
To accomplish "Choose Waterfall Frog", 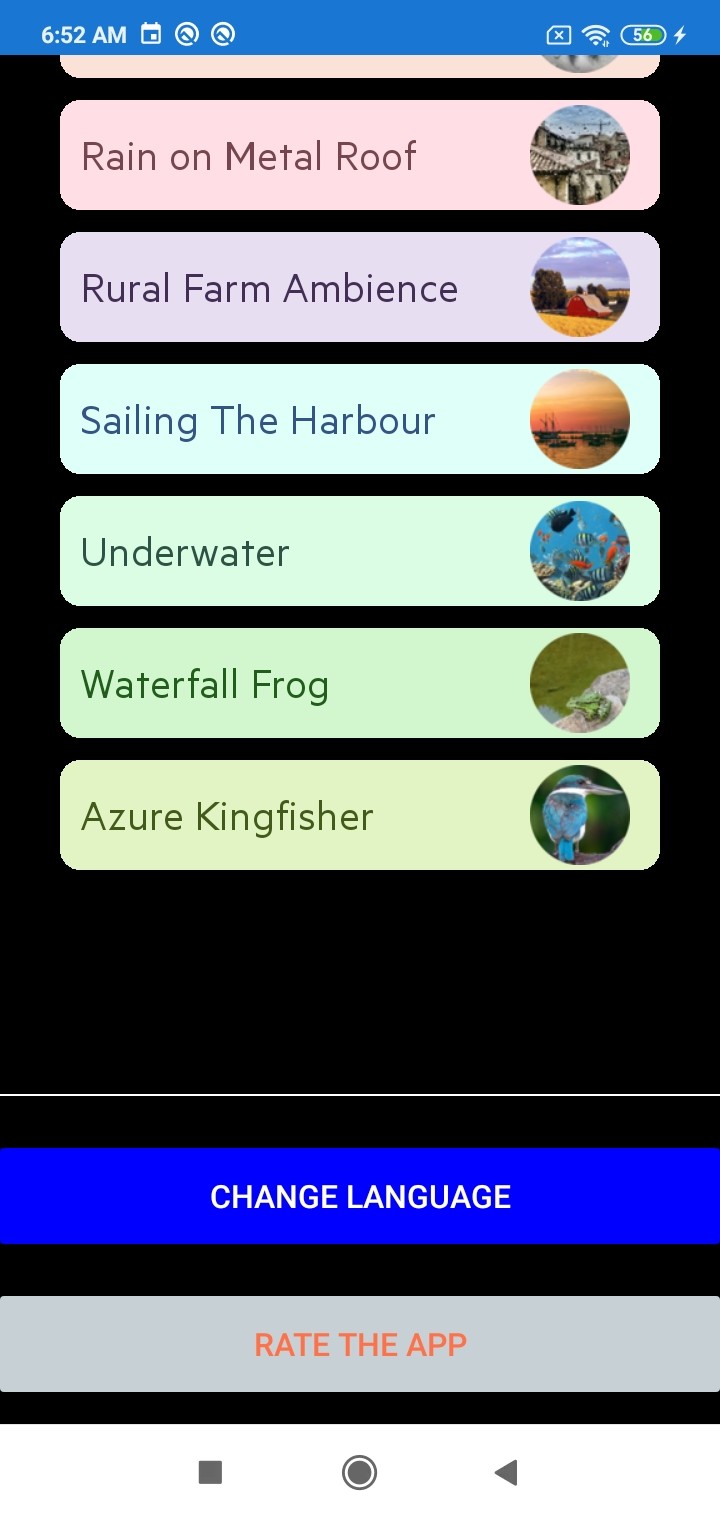I will 359,684.
